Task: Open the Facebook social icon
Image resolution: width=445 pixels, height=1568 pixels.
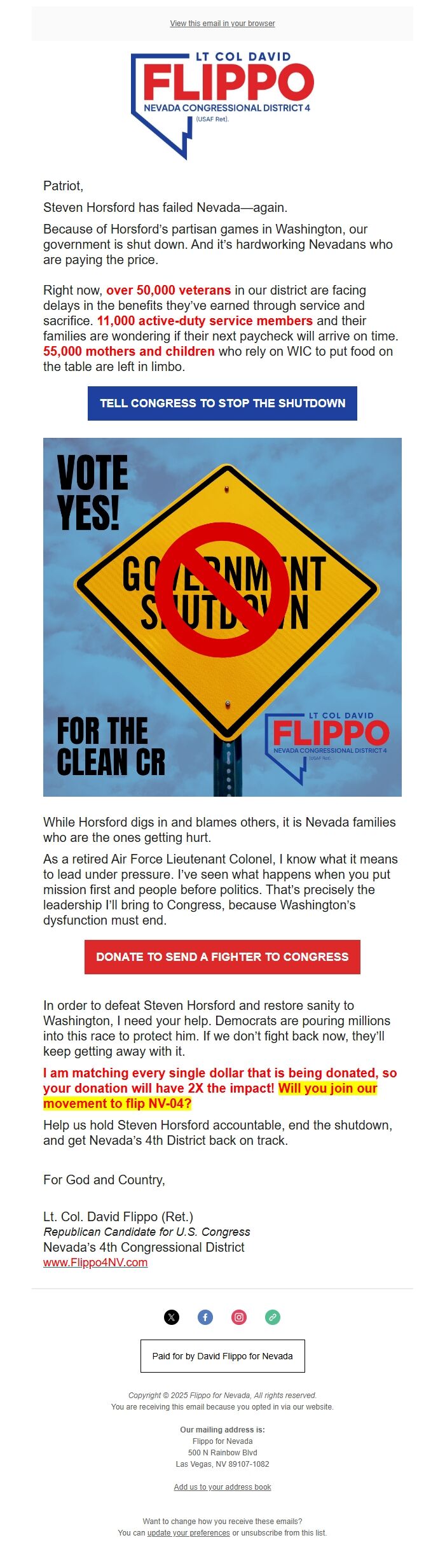Action: coord(205,1317)
